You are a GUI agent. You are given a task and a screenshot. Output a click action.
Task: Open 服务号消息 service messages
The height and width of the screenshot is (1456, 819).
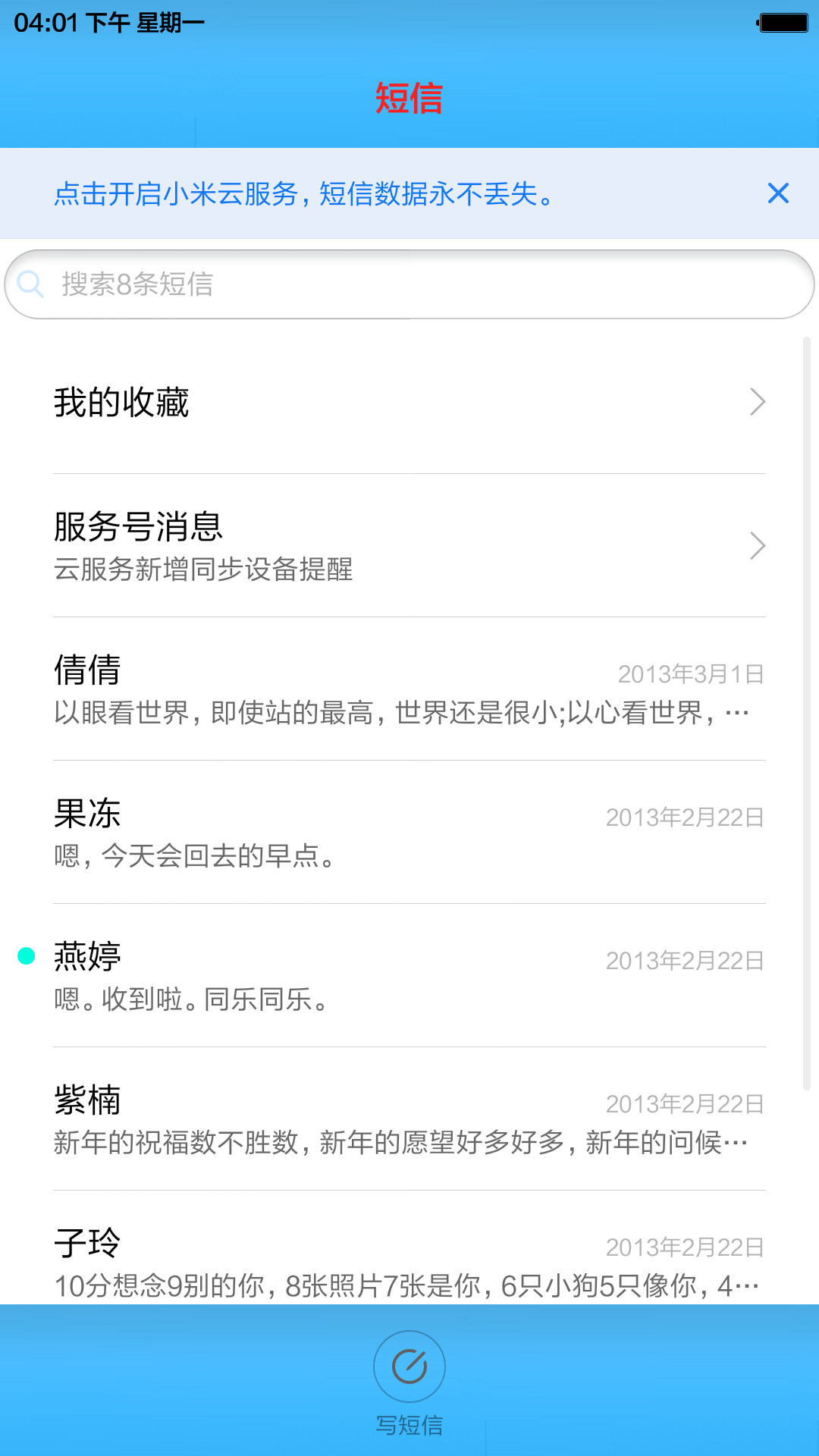(409, 546)
